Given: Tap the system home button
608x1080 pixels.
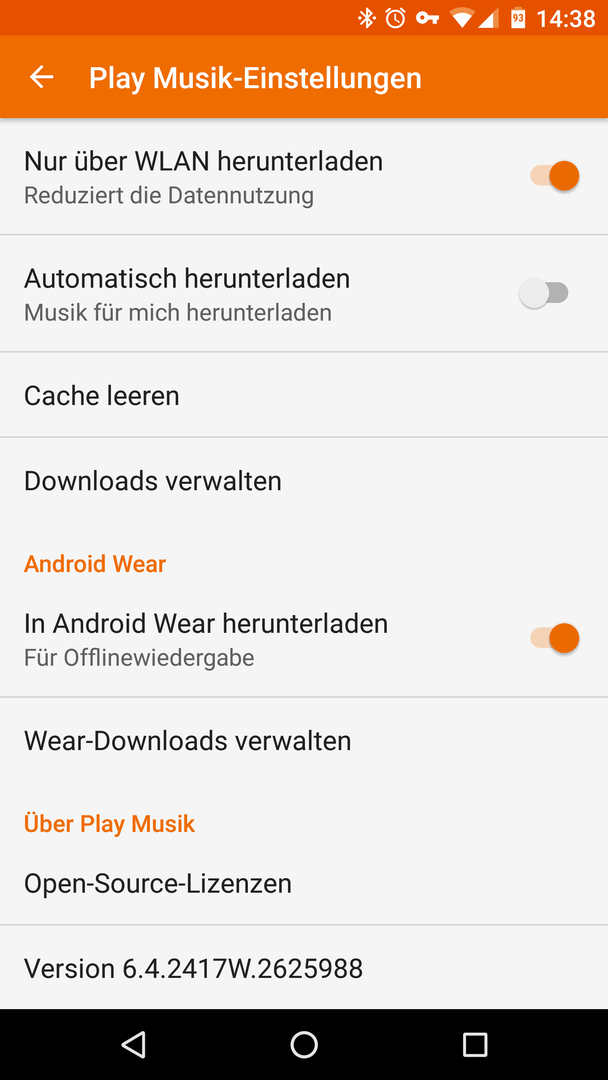Looking at the screenshot, I should pyautogui.click(x=304, y=1044).
